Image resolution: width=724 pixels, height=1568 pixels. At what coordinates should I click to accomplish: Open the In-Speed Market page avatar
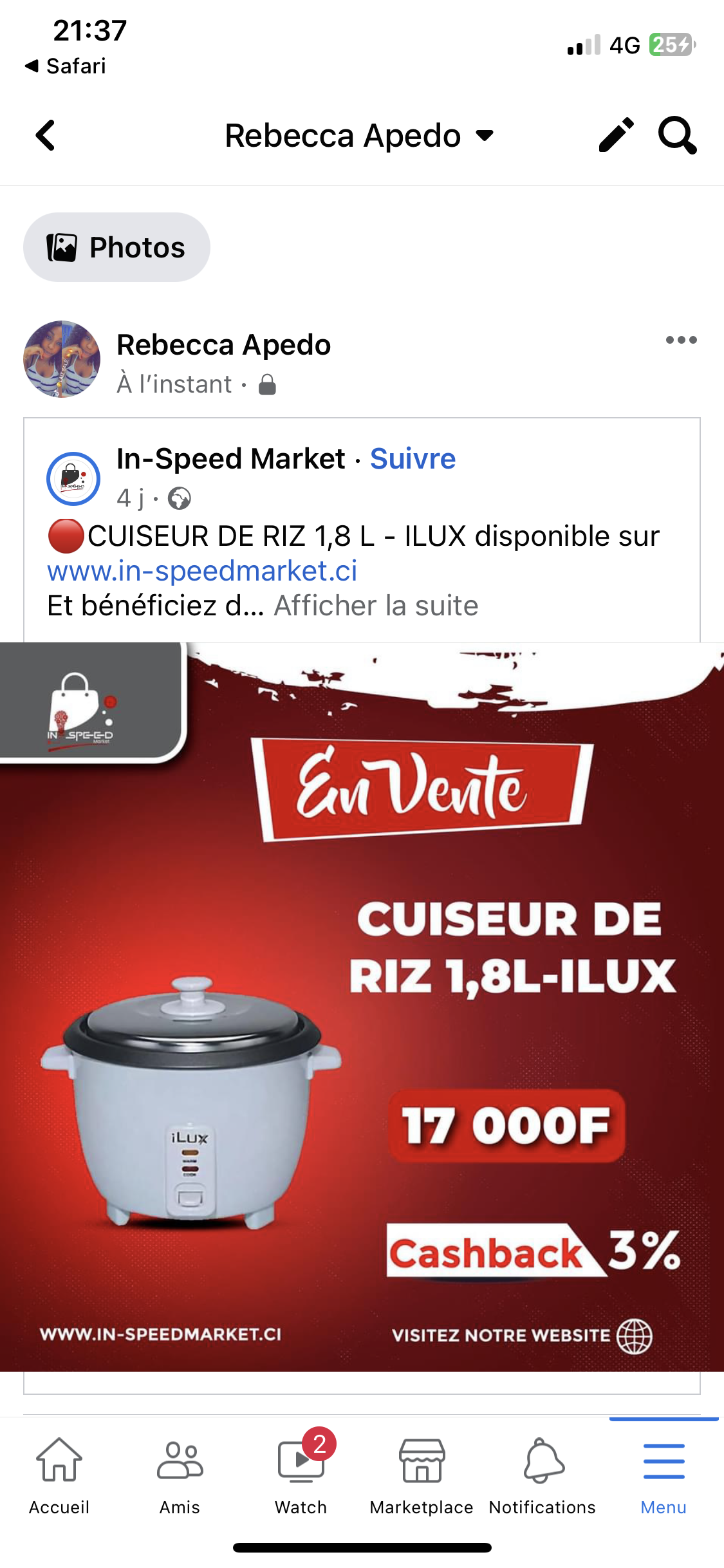click(x=73, y=479)
